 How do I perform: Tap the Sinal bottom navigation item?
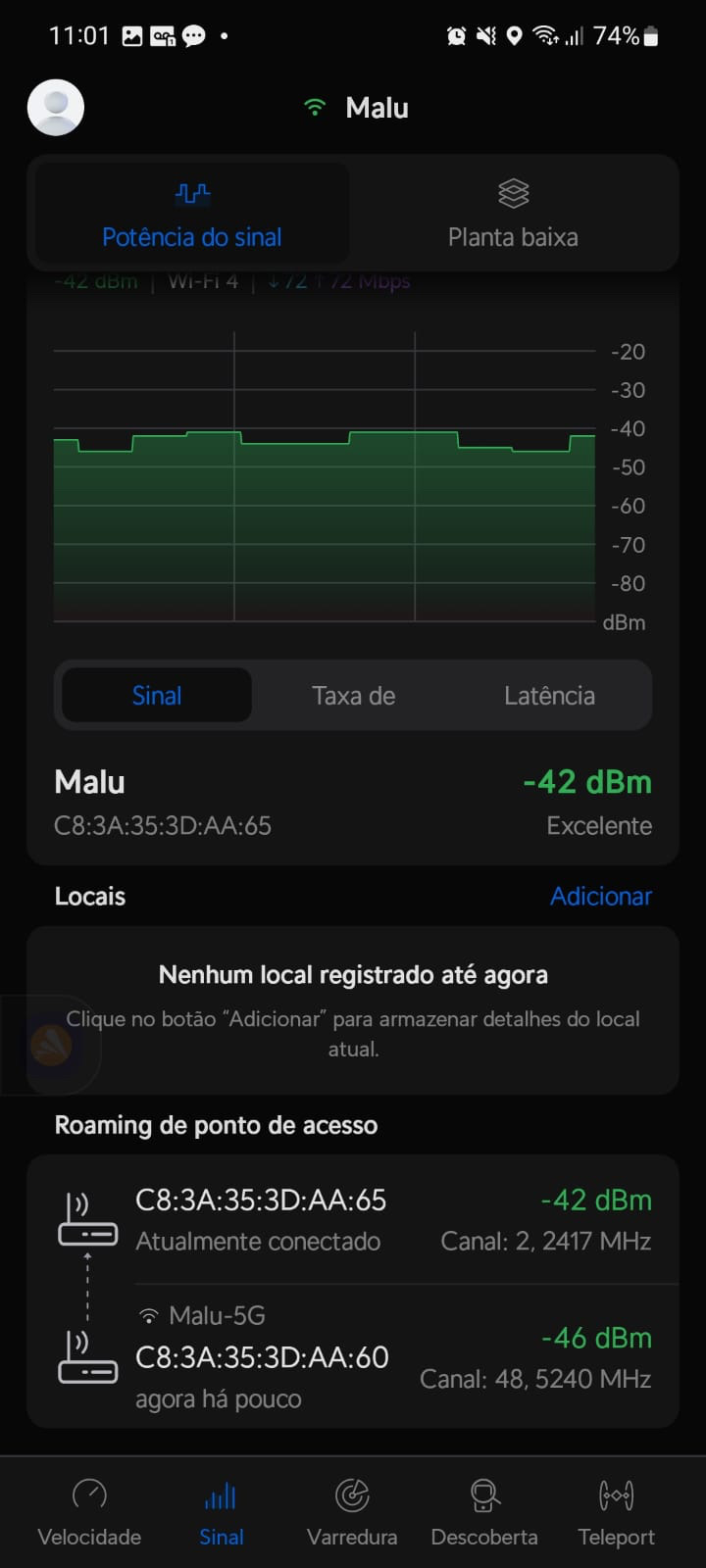[222, 1512]
